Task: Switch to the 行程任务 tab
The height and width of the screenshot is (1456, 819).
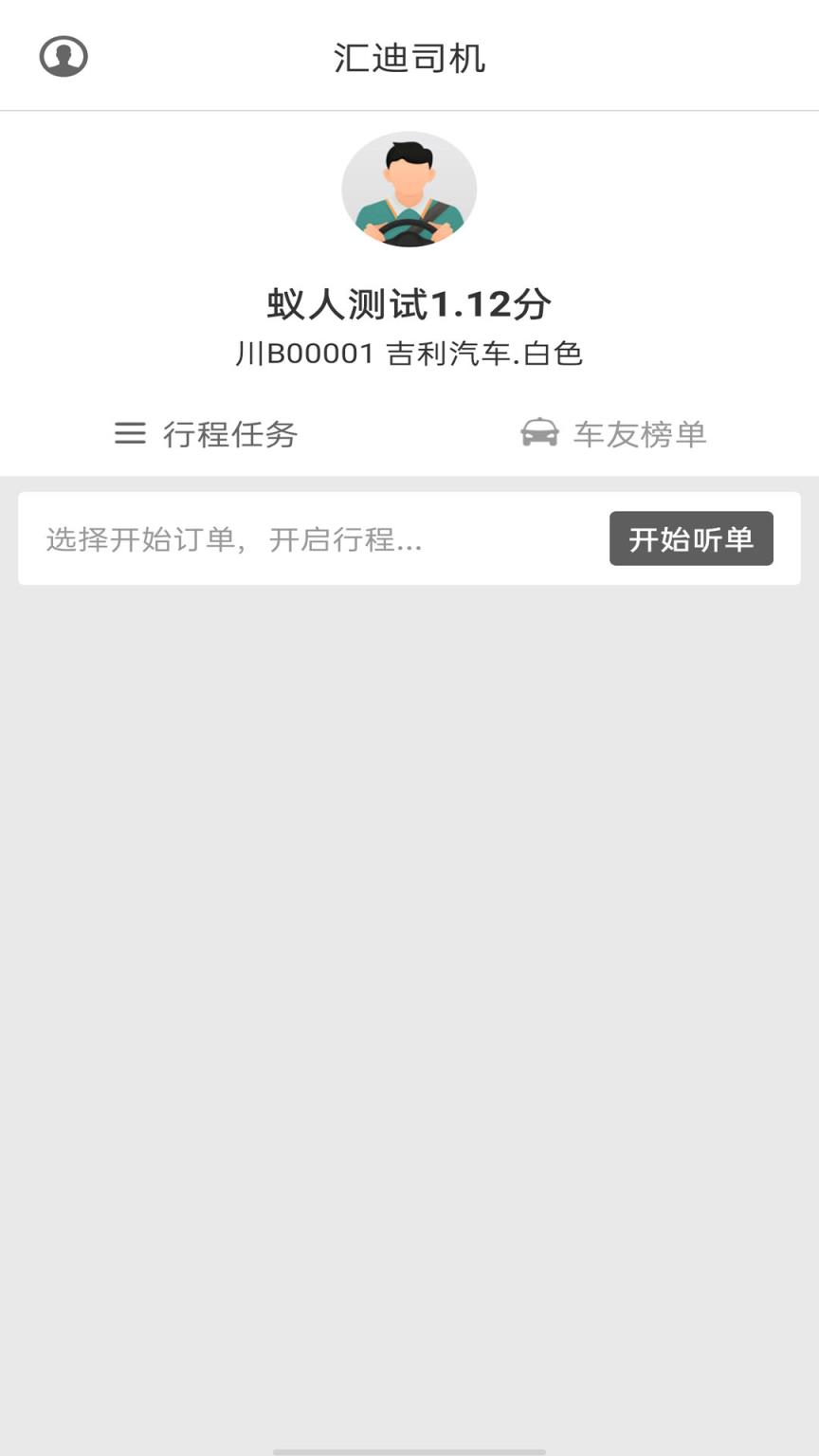Action: point(206,434)
